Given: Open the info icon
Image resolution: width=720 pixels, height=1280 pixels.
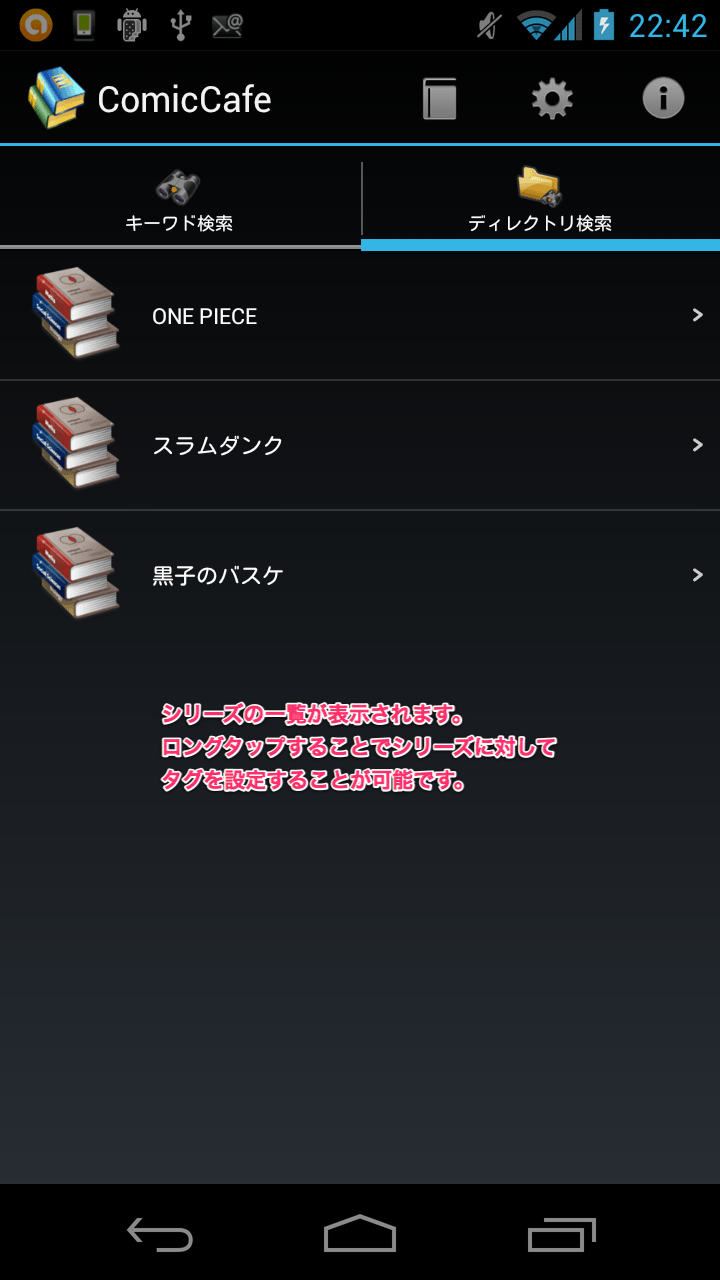Looking at the screenshot, I should pos(663,99).
